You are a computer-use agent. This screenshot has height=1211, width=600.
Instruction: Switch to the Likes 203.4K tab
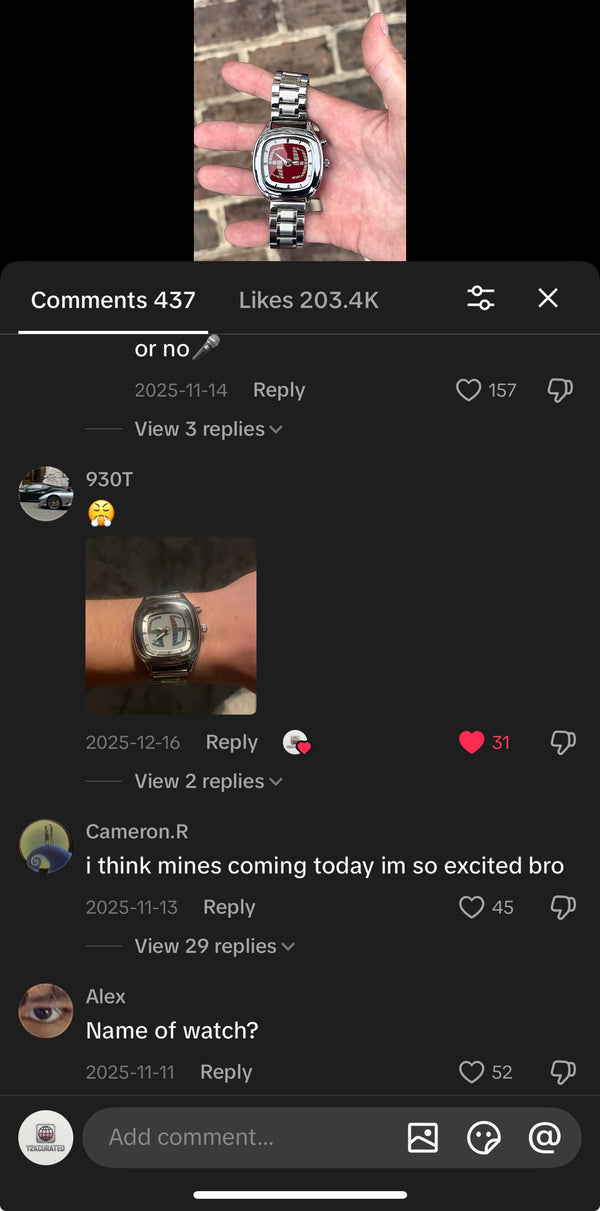pyautogui.click(x=308, y=300)
